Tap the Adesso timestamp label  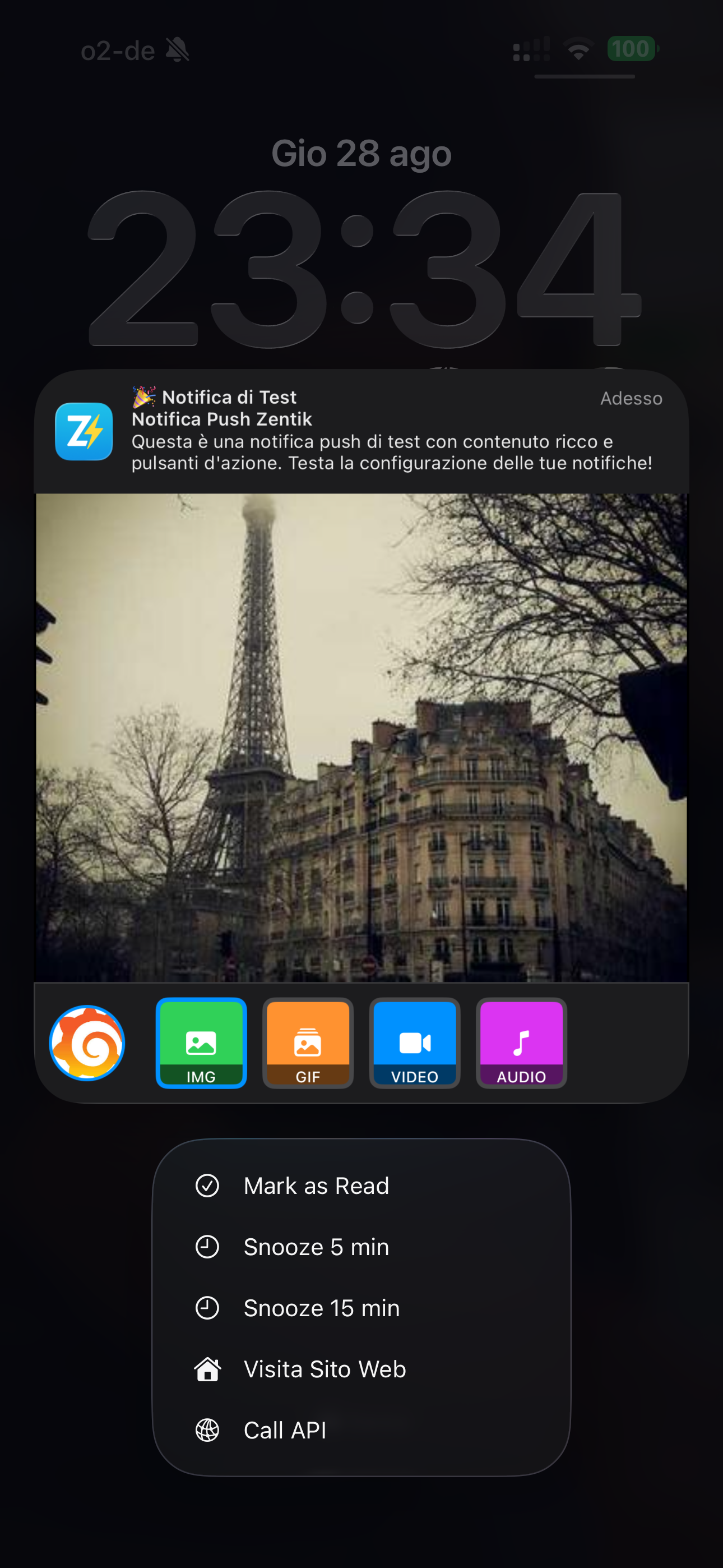(632, 398)
